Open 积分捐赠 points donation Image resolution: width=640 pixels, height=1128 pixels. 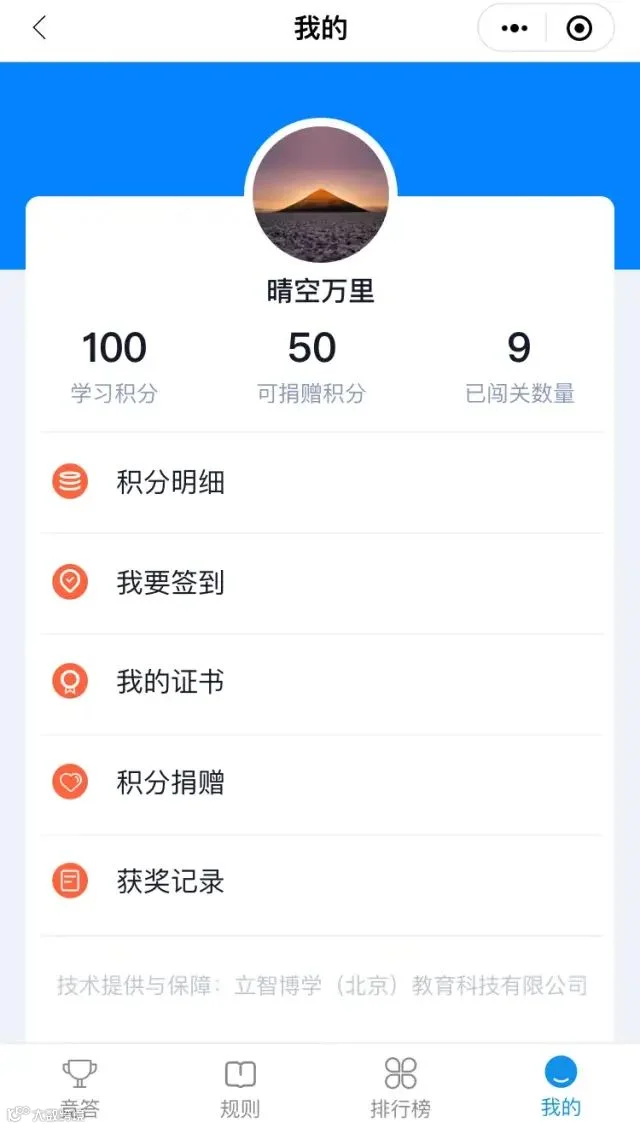[321, 782]
